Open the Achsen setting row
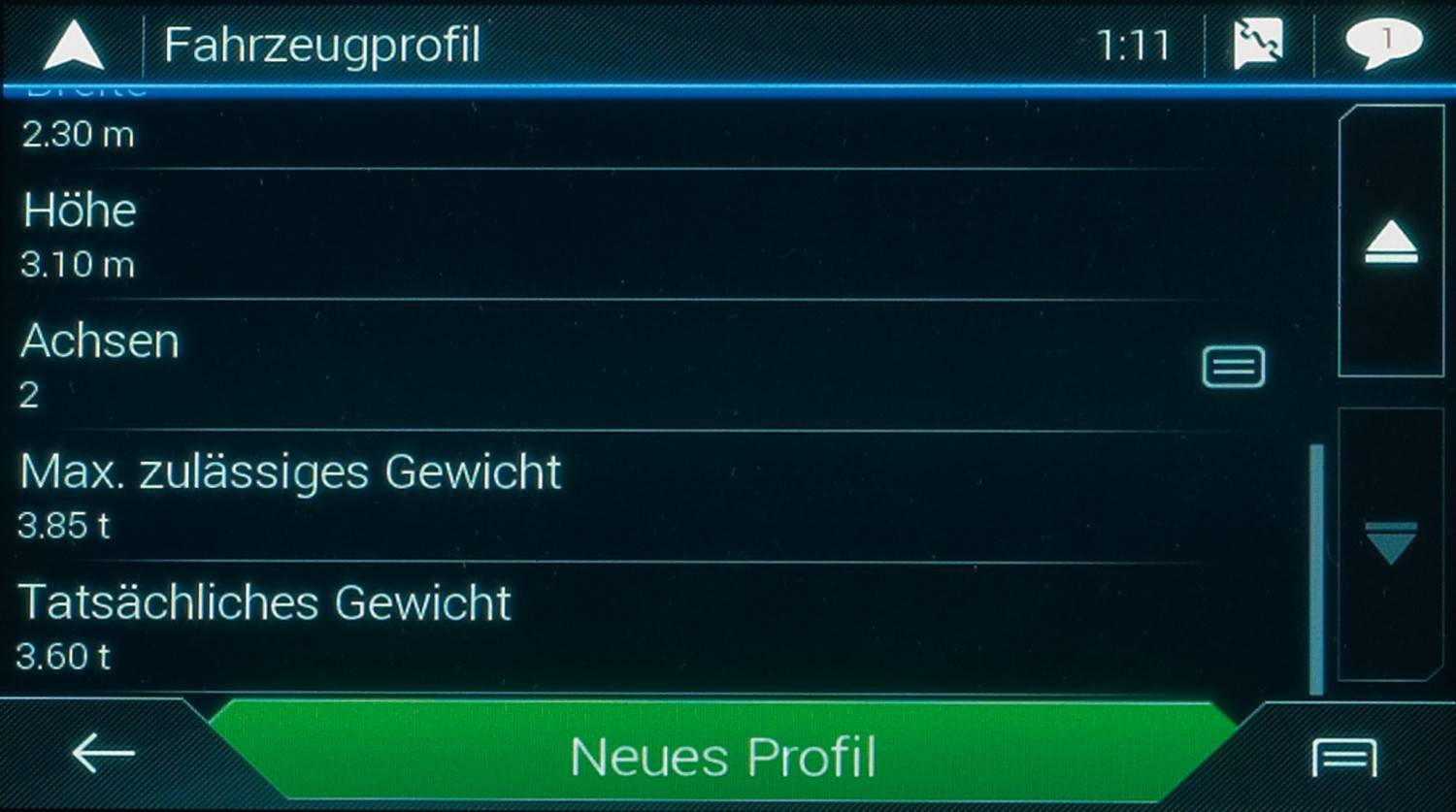 click(582, 366)
